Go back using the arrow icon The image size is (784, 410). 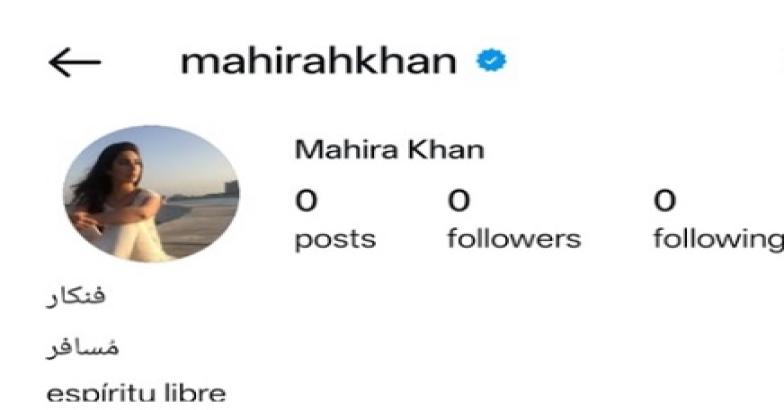click(x=74, y=62)
